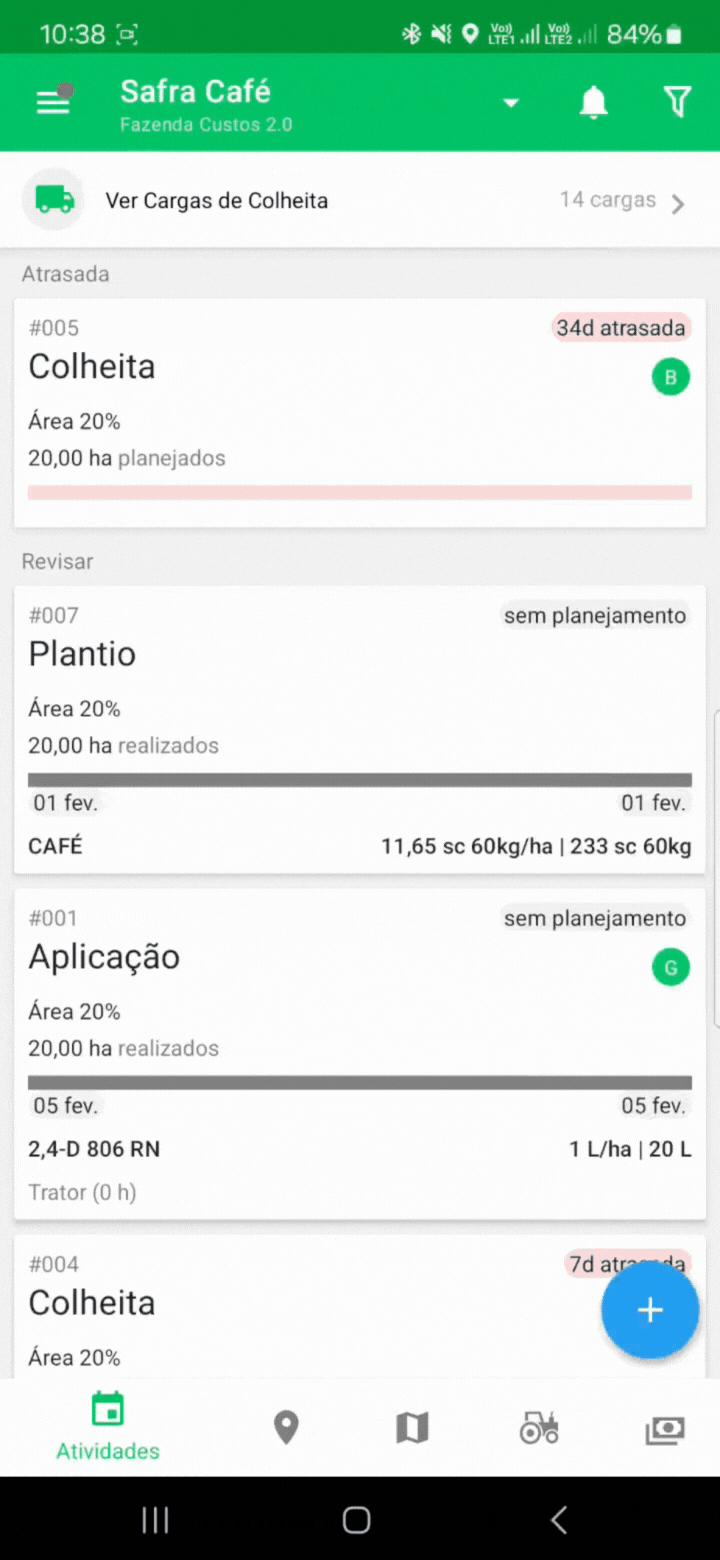The height and width of the screenshot is (1560, 720).
Task: Toggle the 34d atrasada status badge
Action: pyautogui.click(x=621, y=327)
